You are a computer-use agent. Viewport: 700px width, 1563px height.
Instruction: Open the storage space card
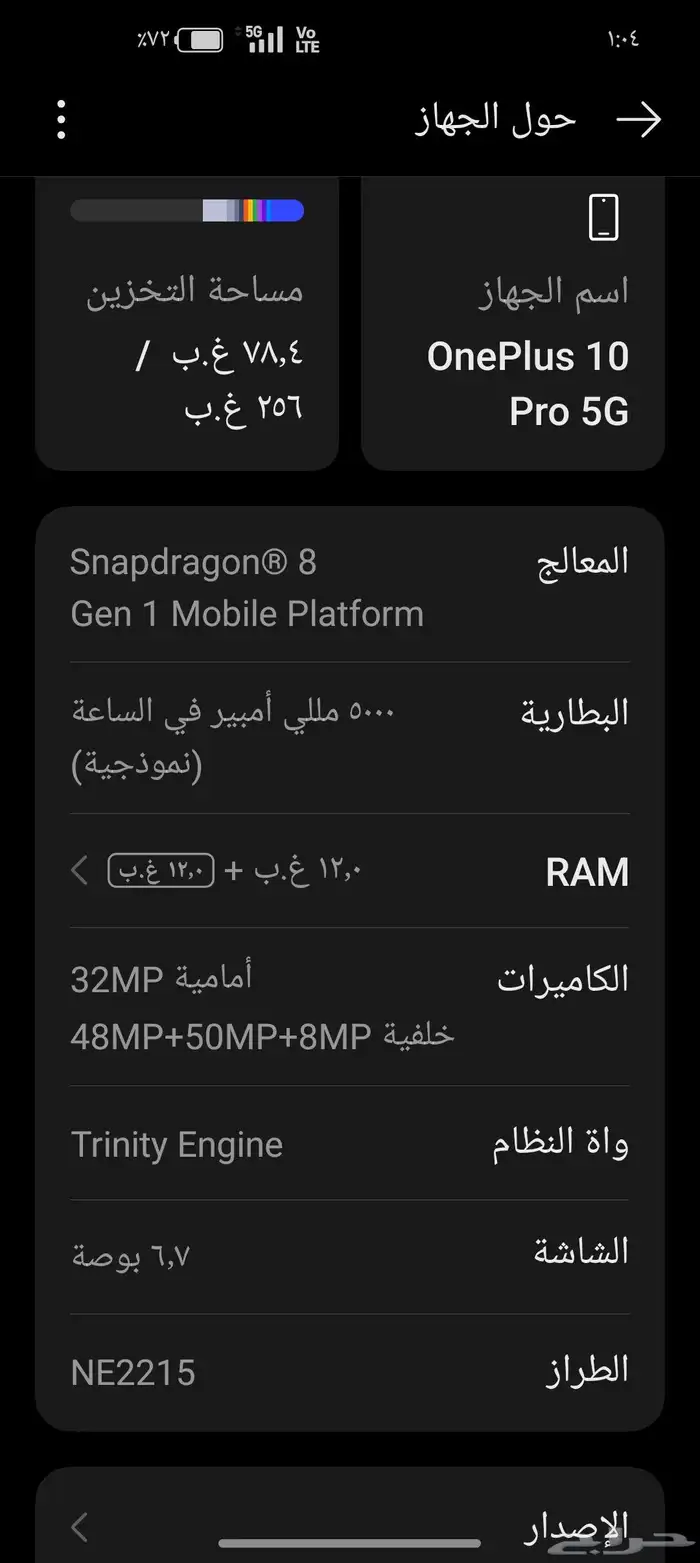pyautogui.click(x=187, y=324)
